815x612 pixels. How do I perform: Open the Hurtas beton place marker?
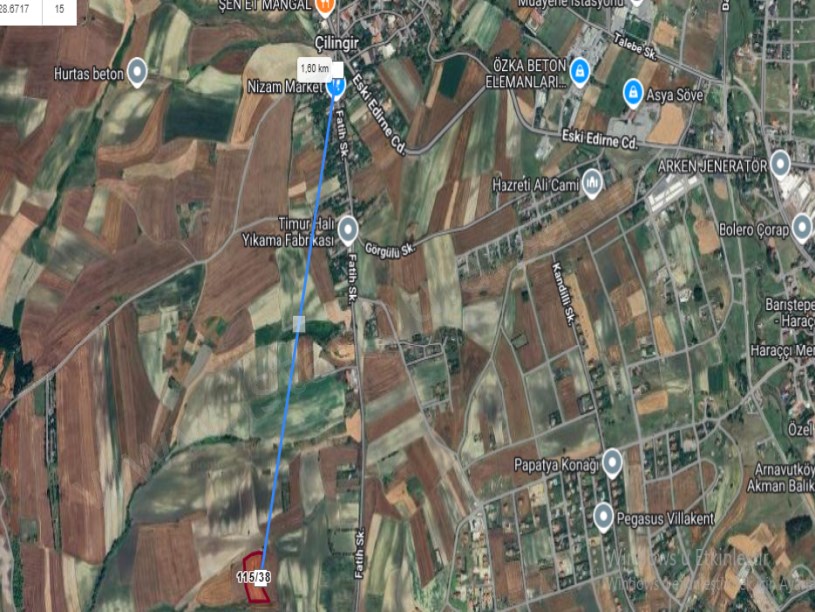(137, 71)
